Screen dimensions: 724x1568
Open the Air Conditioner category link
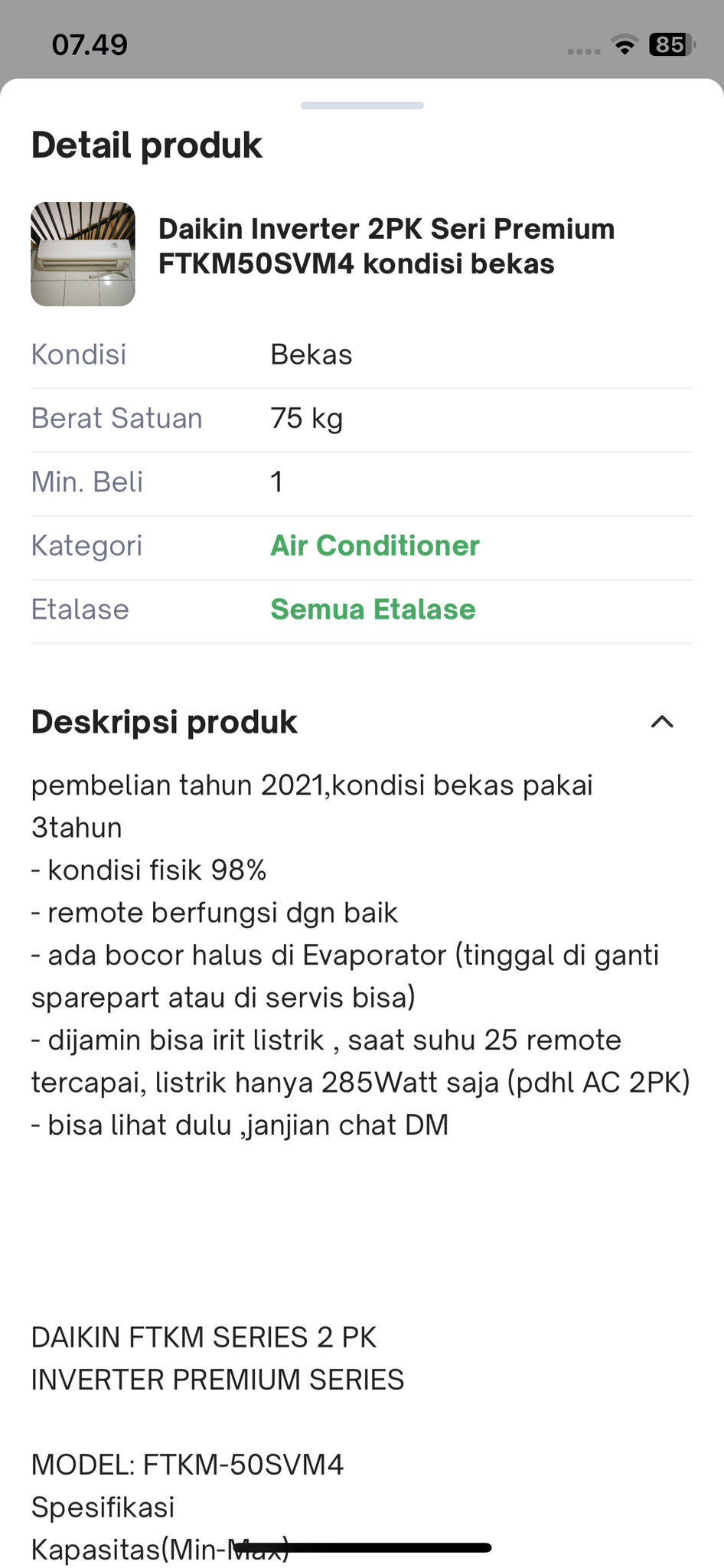pyautogui.click(x=374, y=545)
